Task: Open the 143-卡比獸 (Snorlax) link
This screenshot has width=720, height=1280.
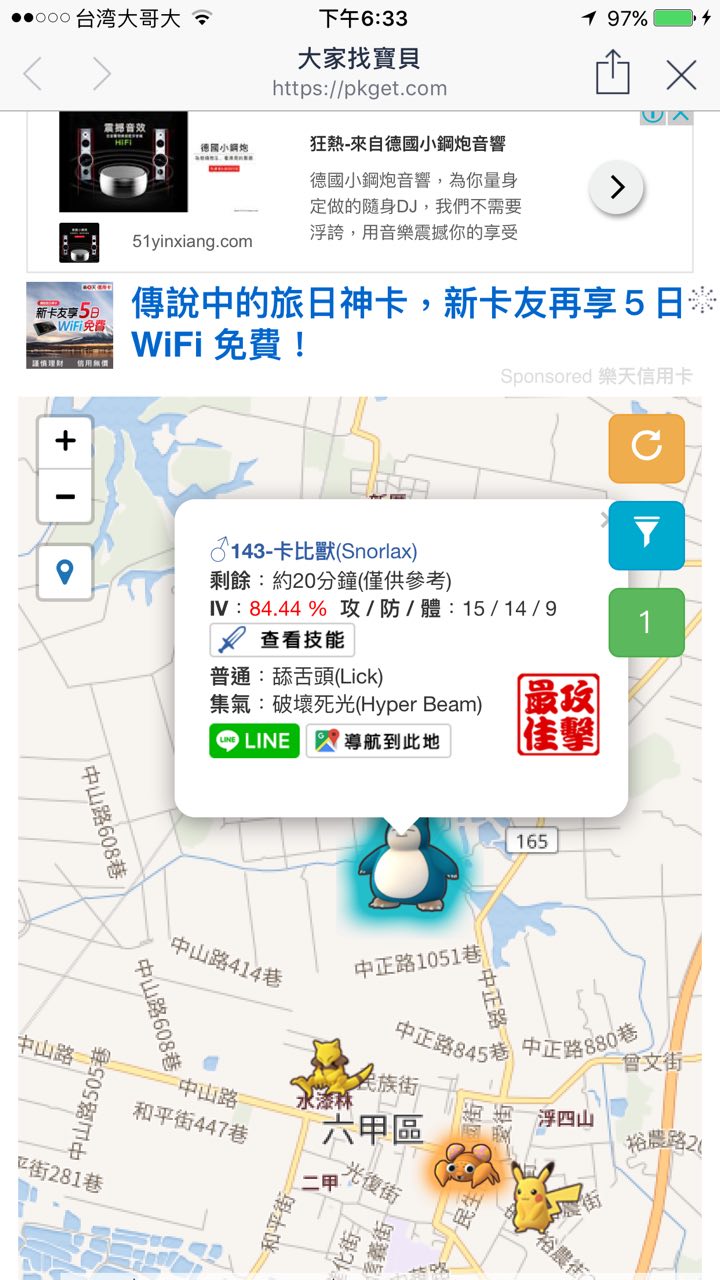Action: click(x=314, y=551)
